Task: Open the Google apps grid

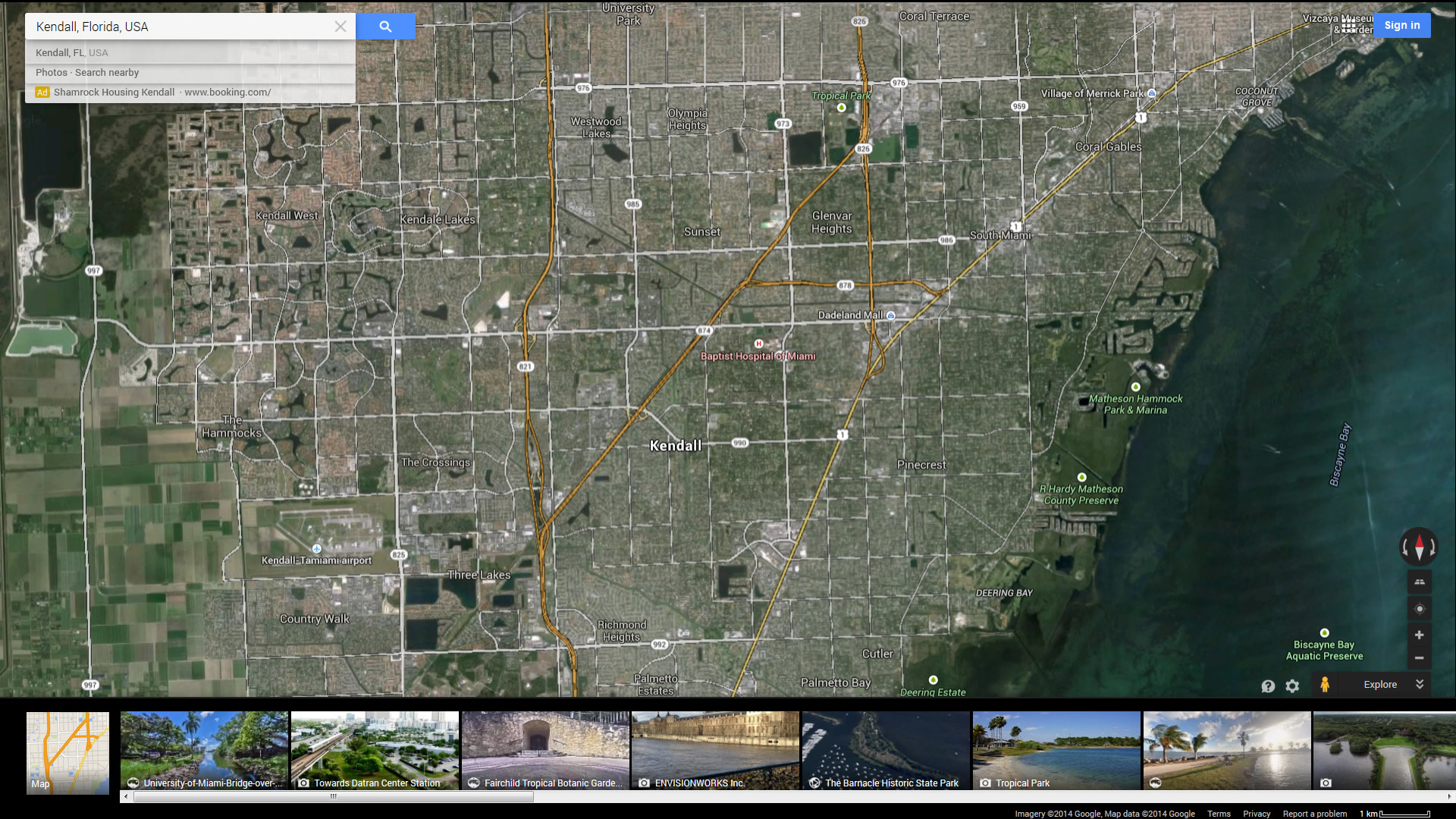Action: point(1348,26)
